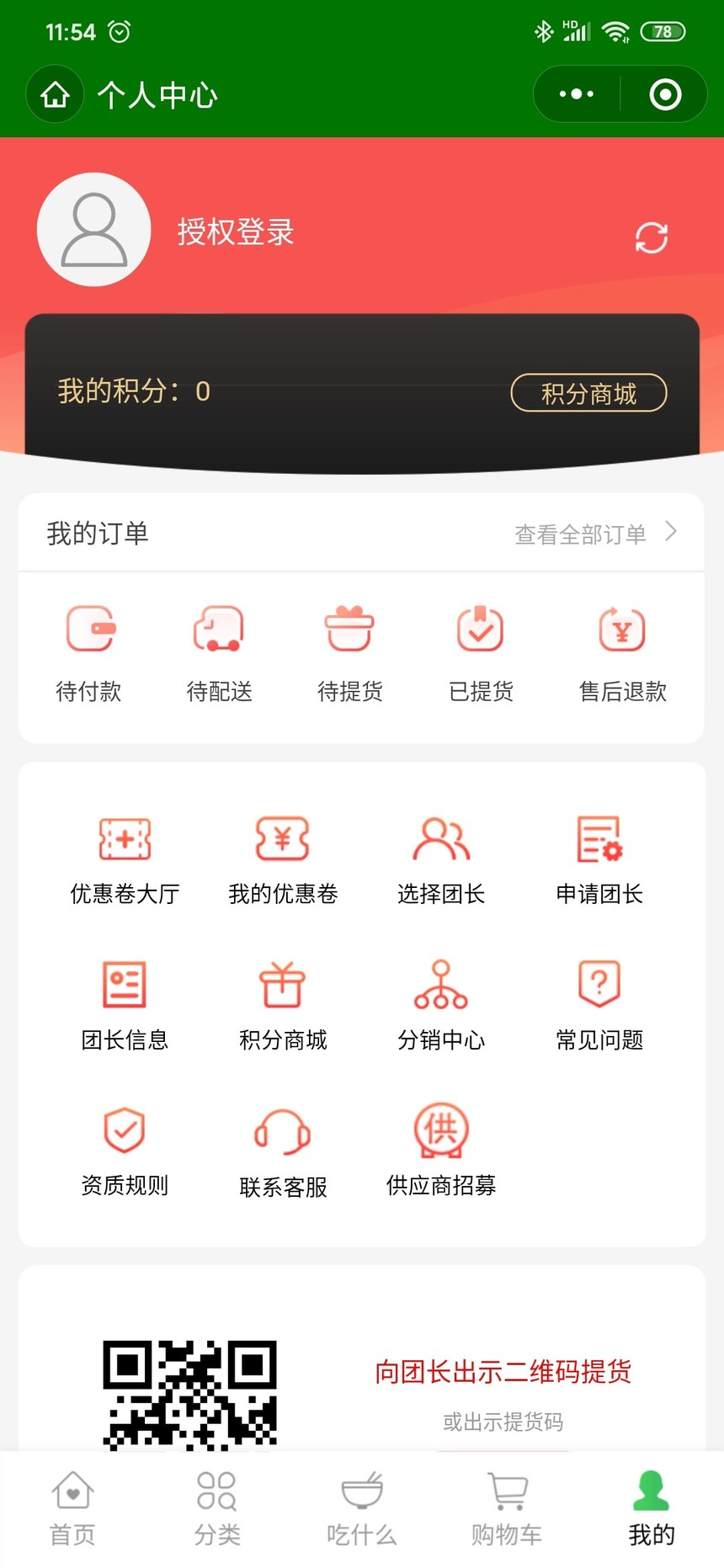The height and width of the screenshot is (1568, 724).
Task: Open 待付款 orders
Action: pos(89,652)
